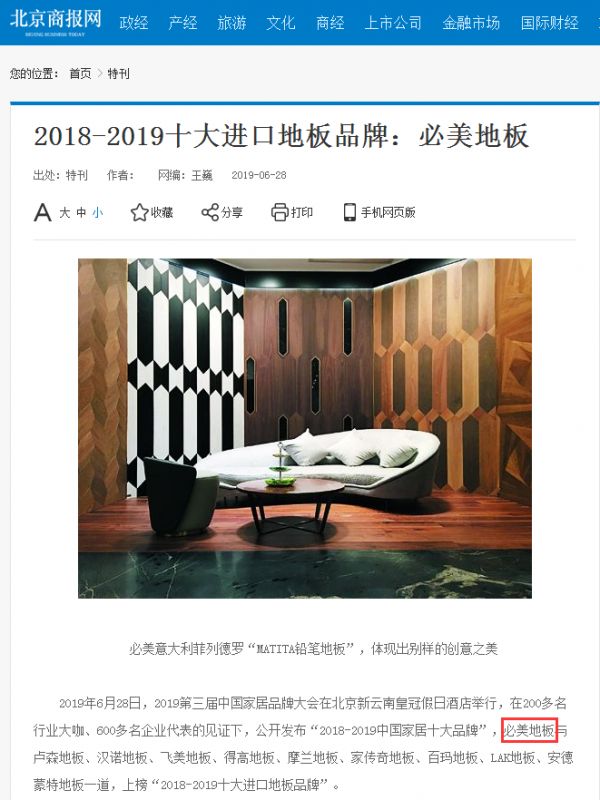
Task: Go home via 北京商报网 logo
Action: [55, 22]
